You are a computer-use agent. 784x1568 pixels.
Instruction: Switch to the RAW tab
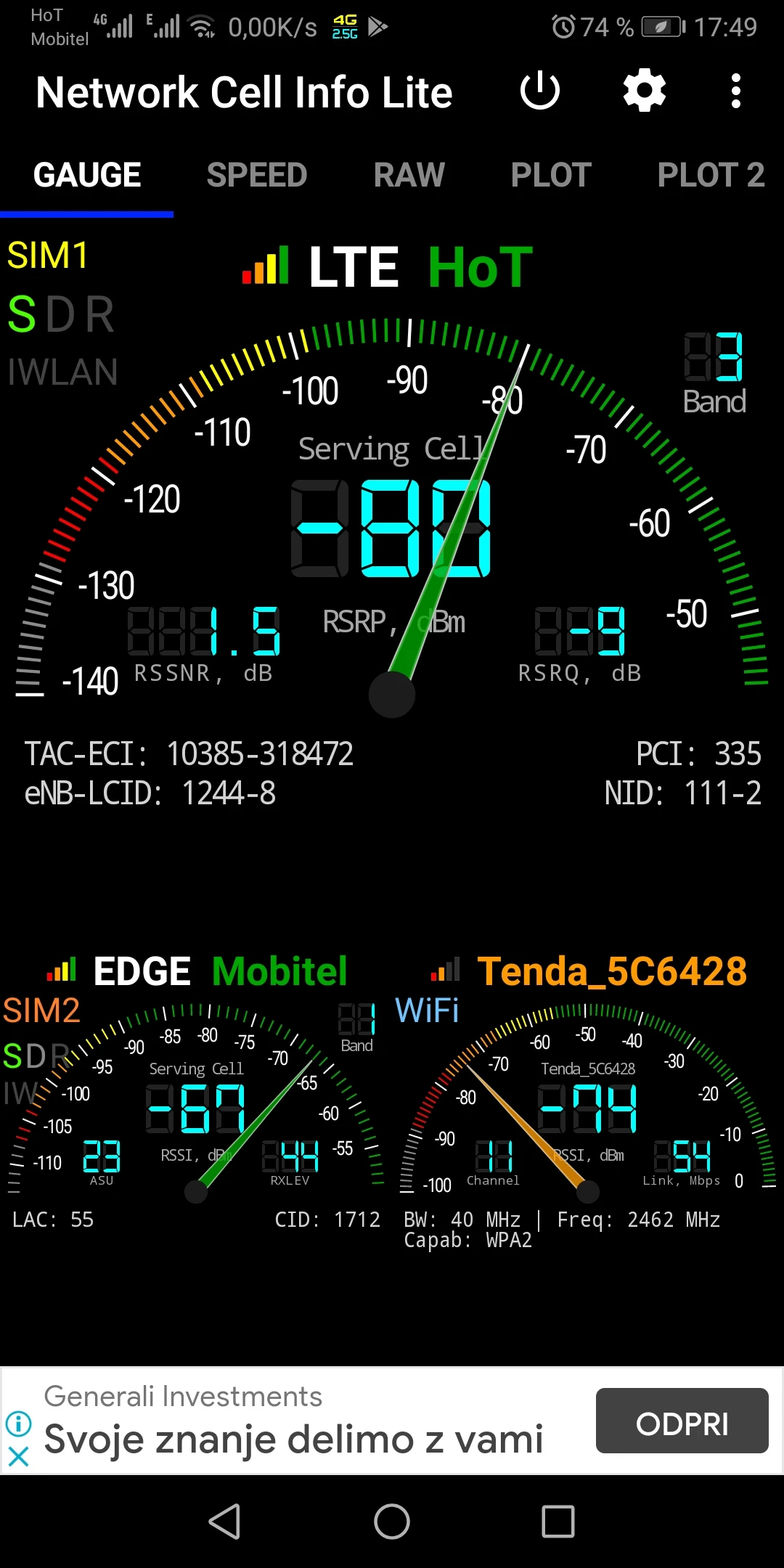point(409,176)
